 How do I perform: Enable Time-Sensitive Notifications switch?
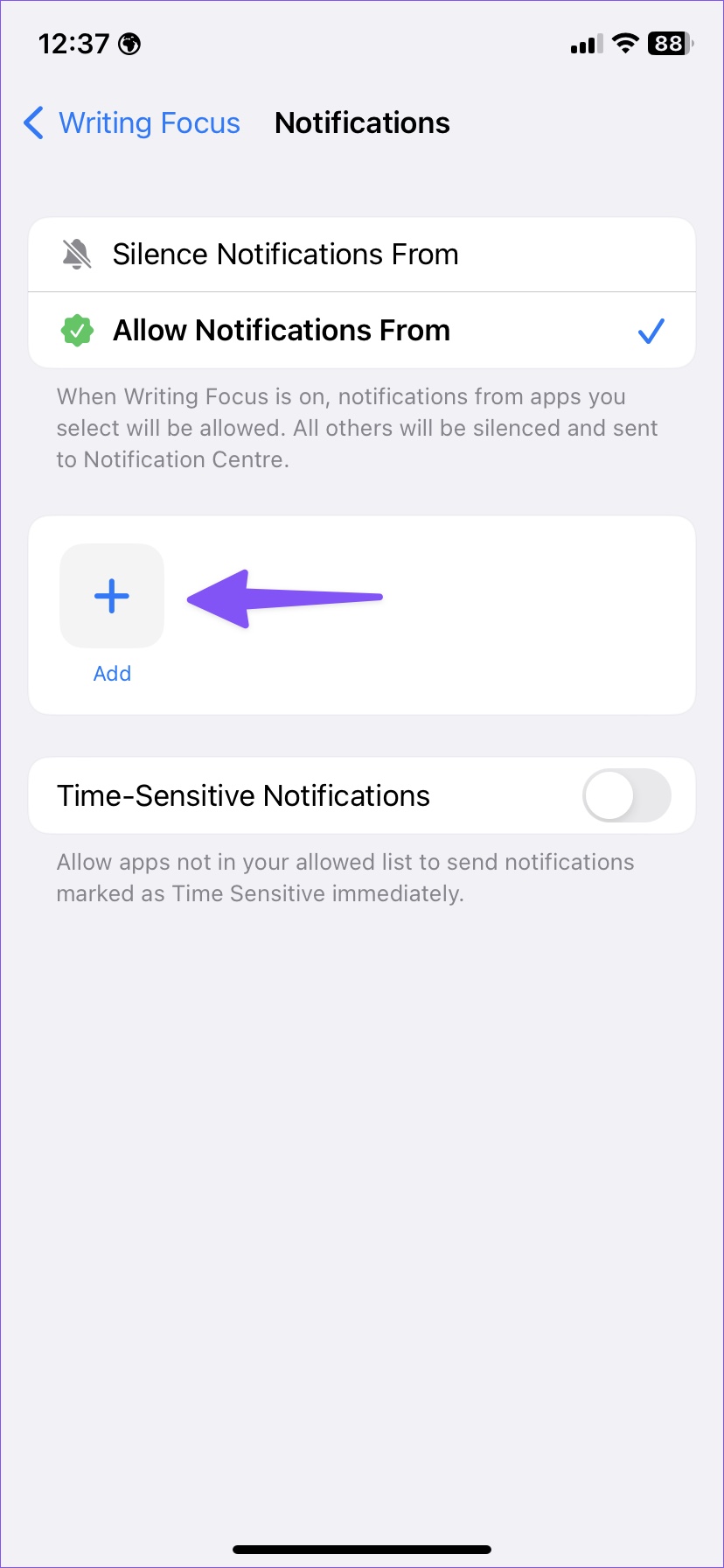click(626, 795)
